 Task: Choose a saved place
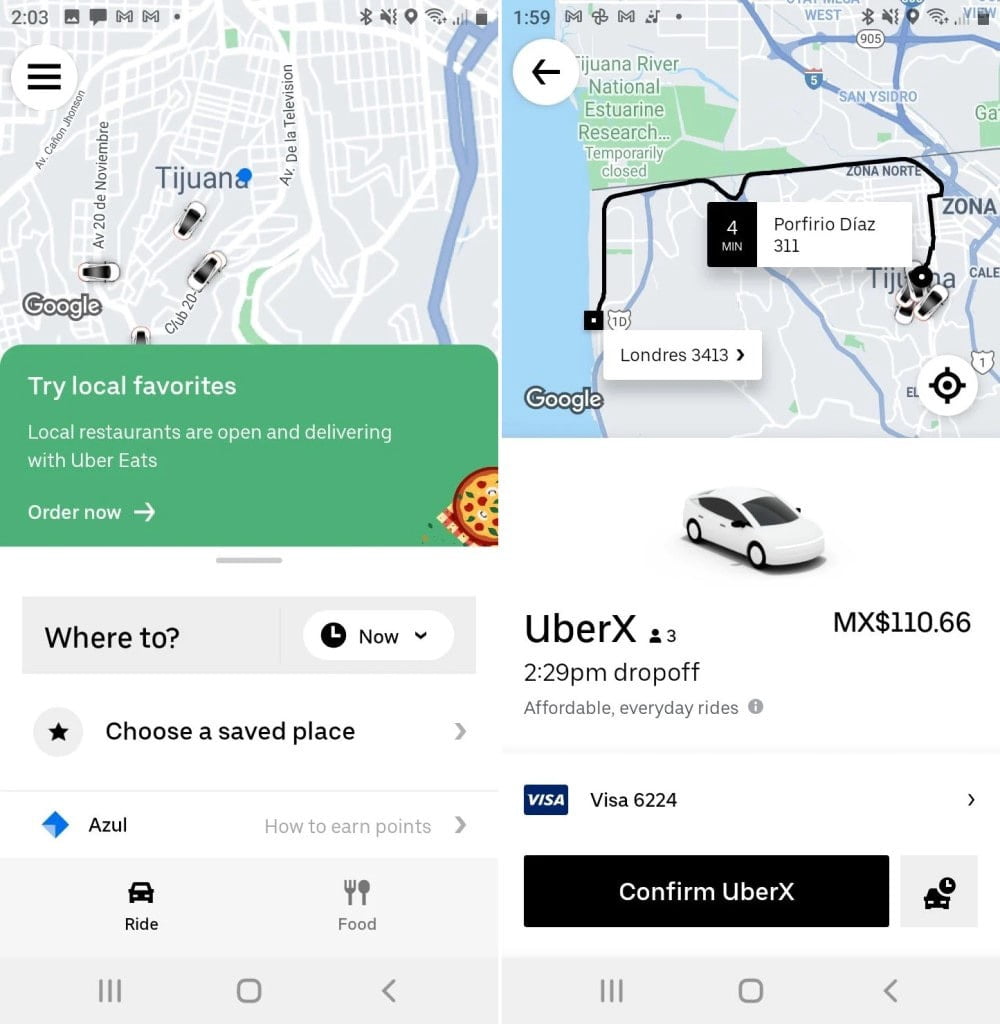coord(249,732)
